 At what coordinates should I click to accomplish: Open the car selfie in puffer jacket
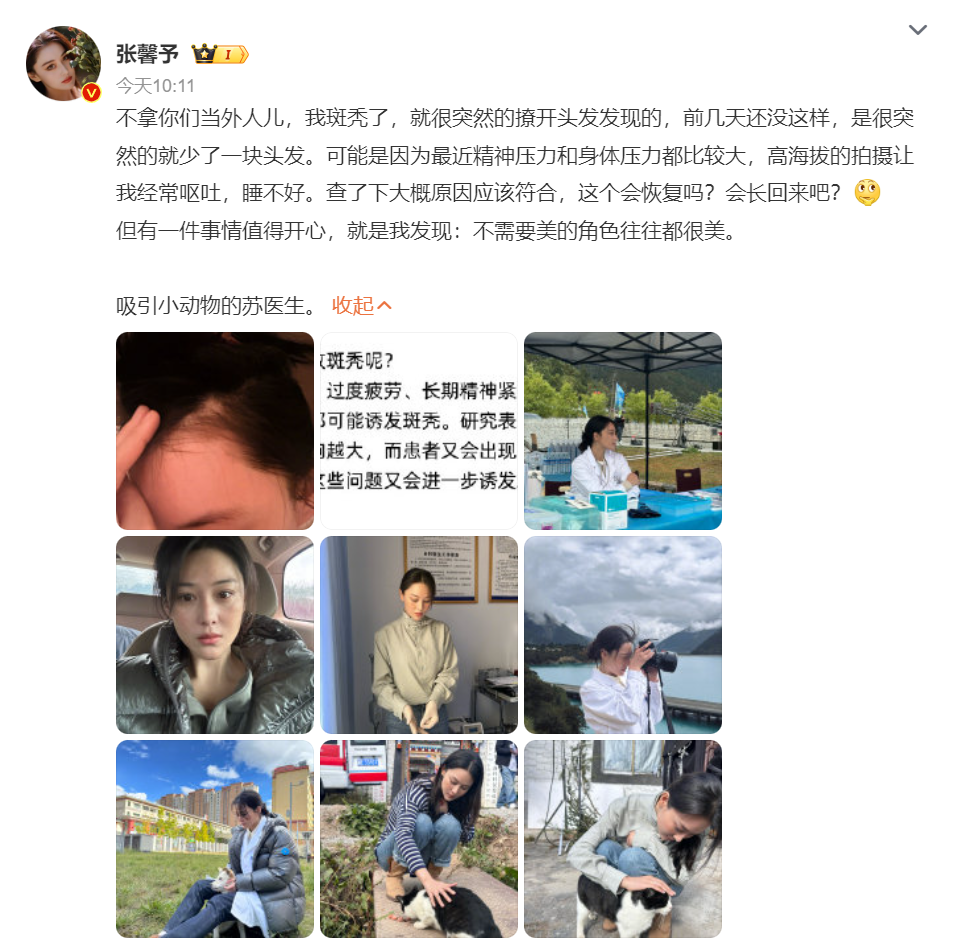pyautogui.click(x=215, y=635)
